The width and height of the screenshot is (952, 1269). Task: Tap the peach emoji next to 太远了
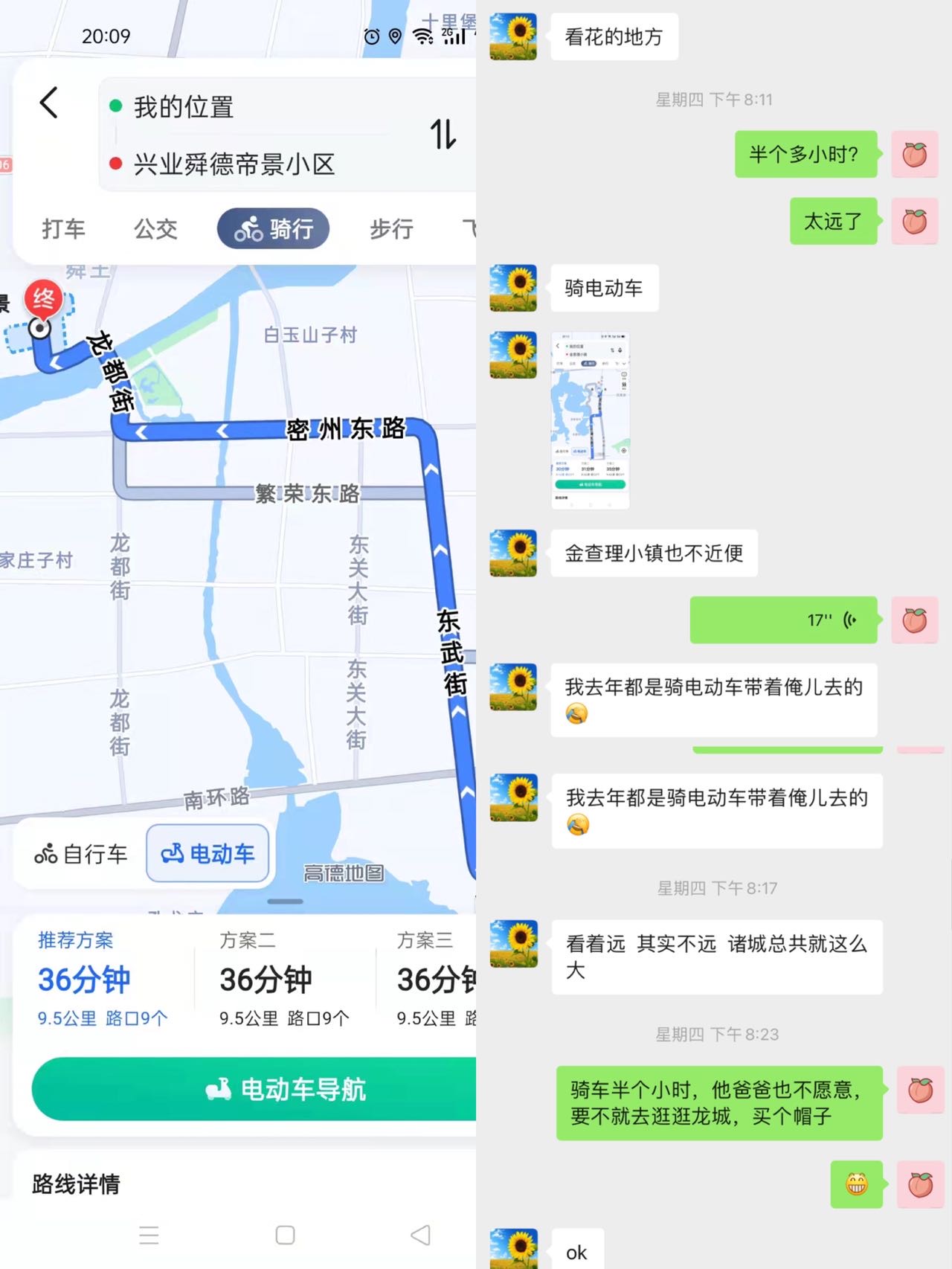(915, 222)
